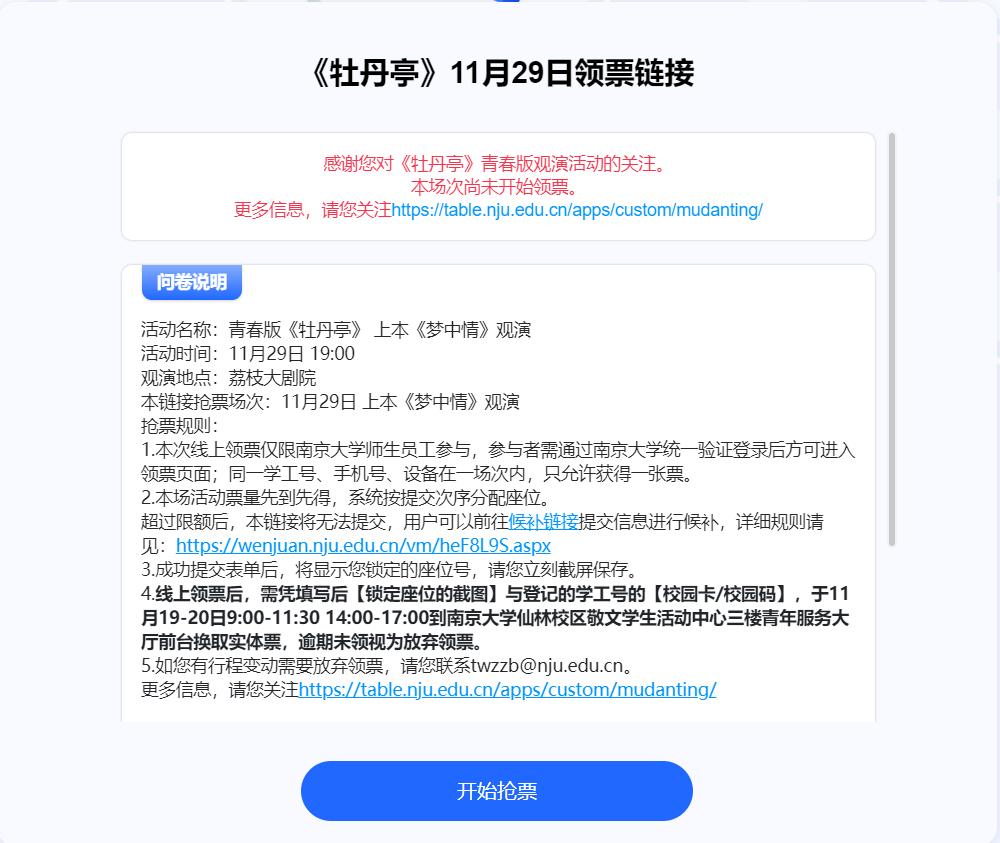Open the underlined mudanting link after rule 5

[x=507, y=690]
